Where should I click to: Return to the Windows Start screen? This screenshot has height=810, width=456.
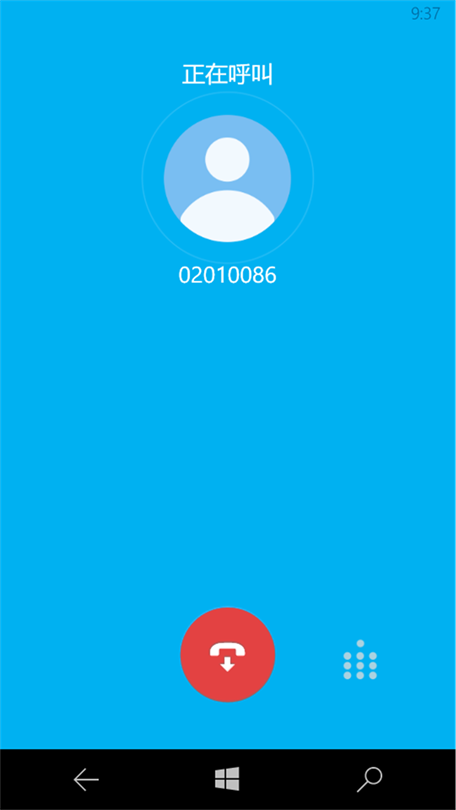click(227, 778)
